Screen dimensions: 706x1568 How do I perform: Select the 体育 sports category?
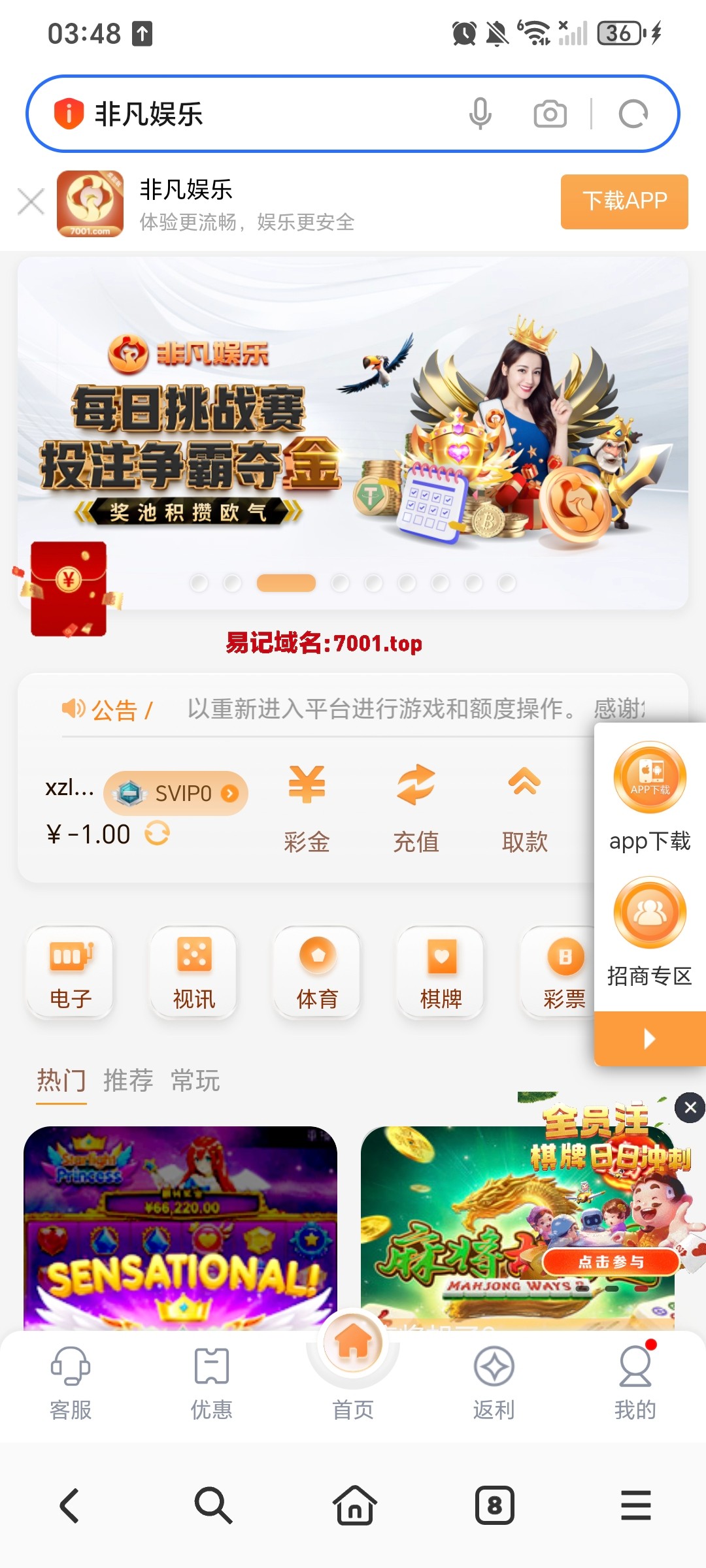[317, 972]
